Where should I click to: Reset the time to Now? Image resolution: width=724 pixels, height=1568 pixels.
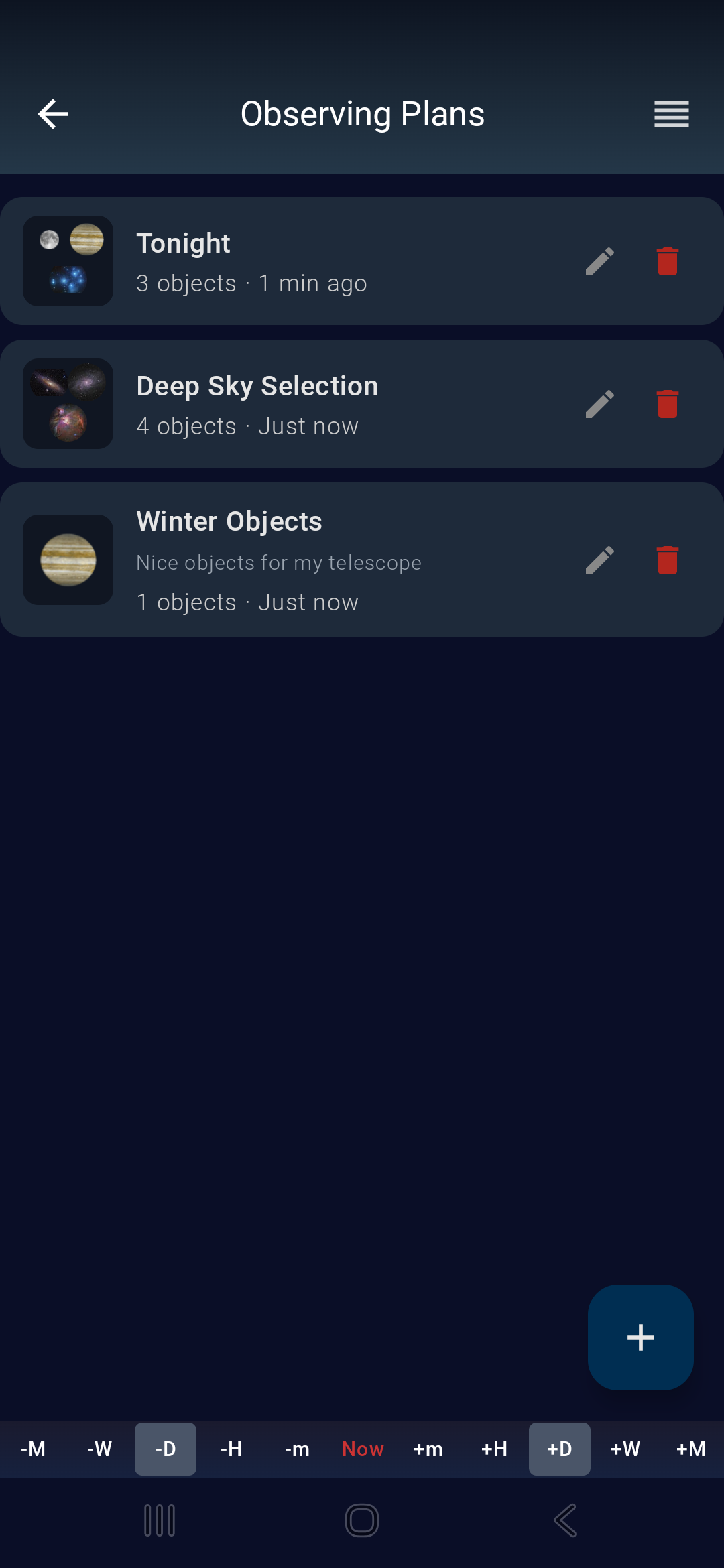pos(363,1449)
